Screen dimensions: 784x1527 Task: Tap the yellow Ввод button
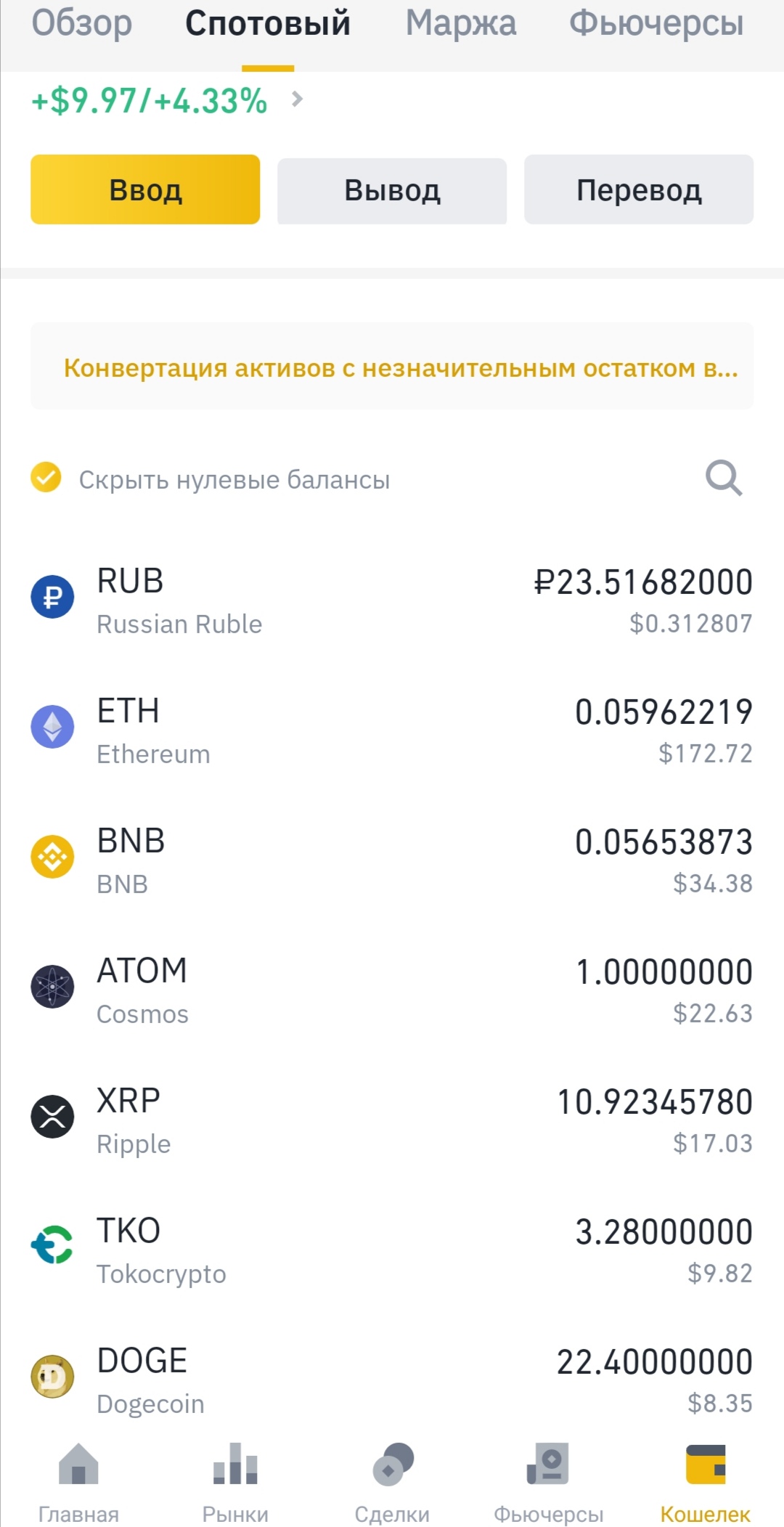(x=145, y=190)
